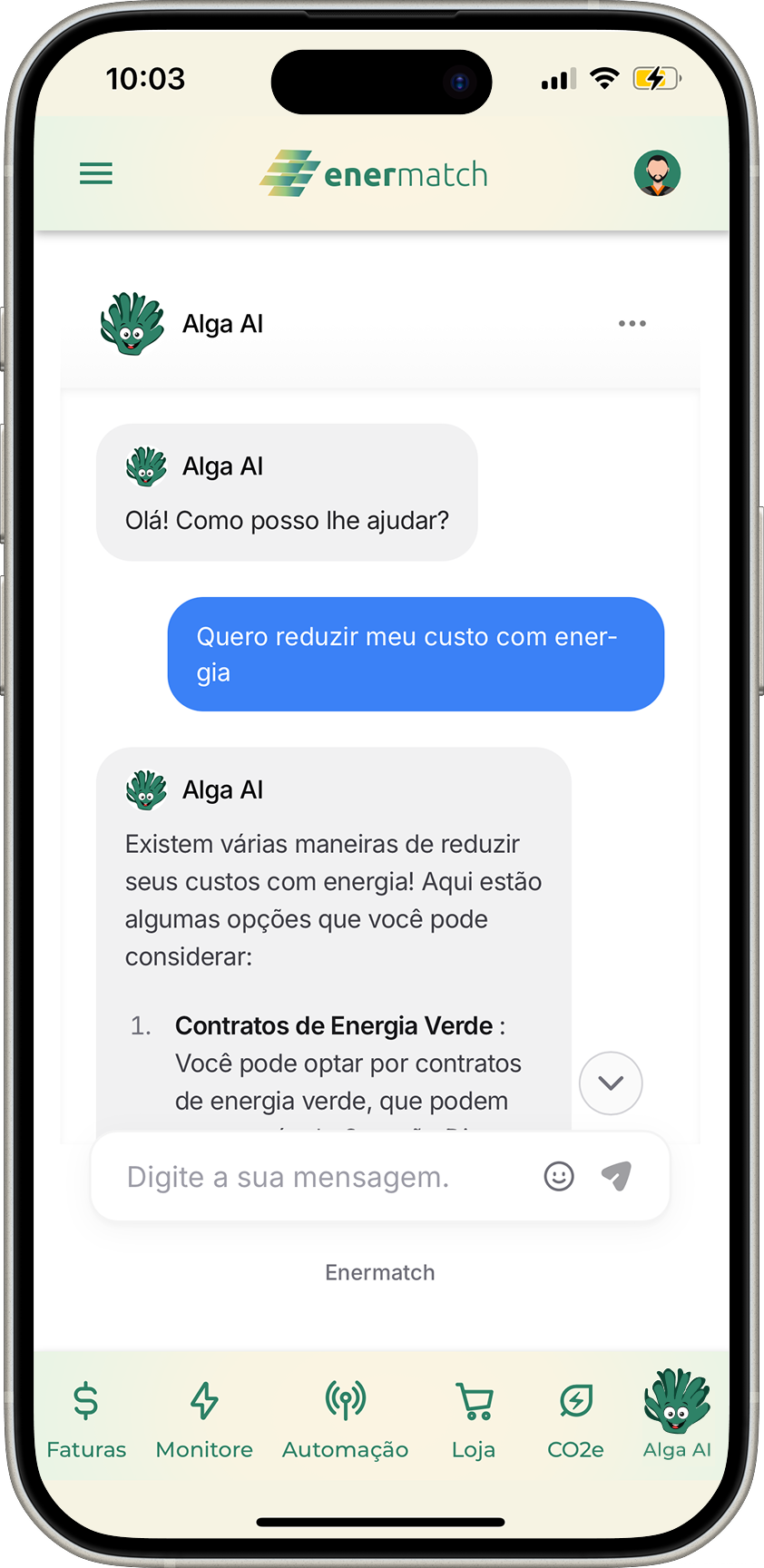Image resolution: width=764 pixels, height=1568 pixels.
Task: Select the Alga AI tab
Action: (x=677, y=1416)
